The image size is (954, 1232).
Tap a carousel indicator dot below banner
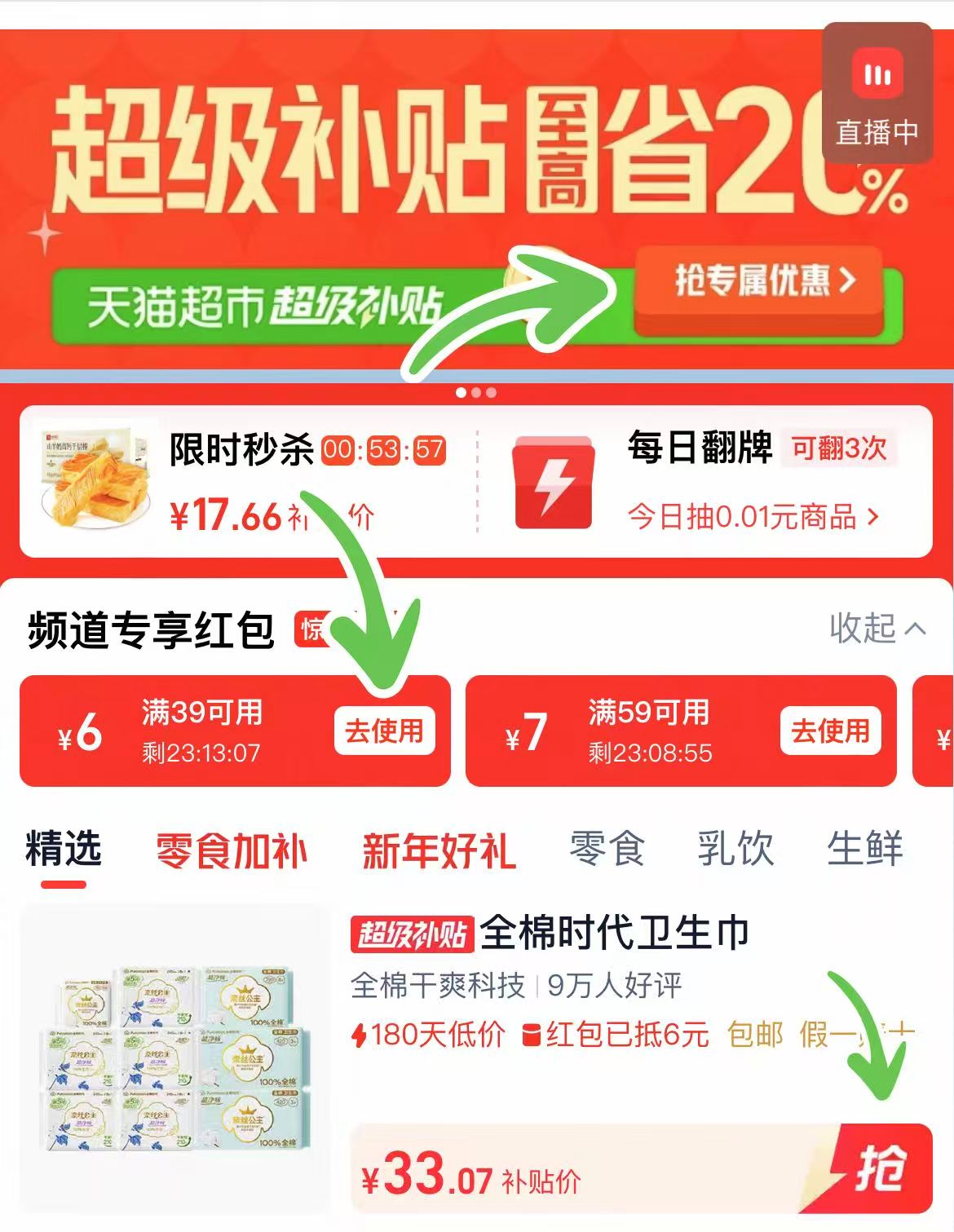pyautogui.click(x=477, y=391)
